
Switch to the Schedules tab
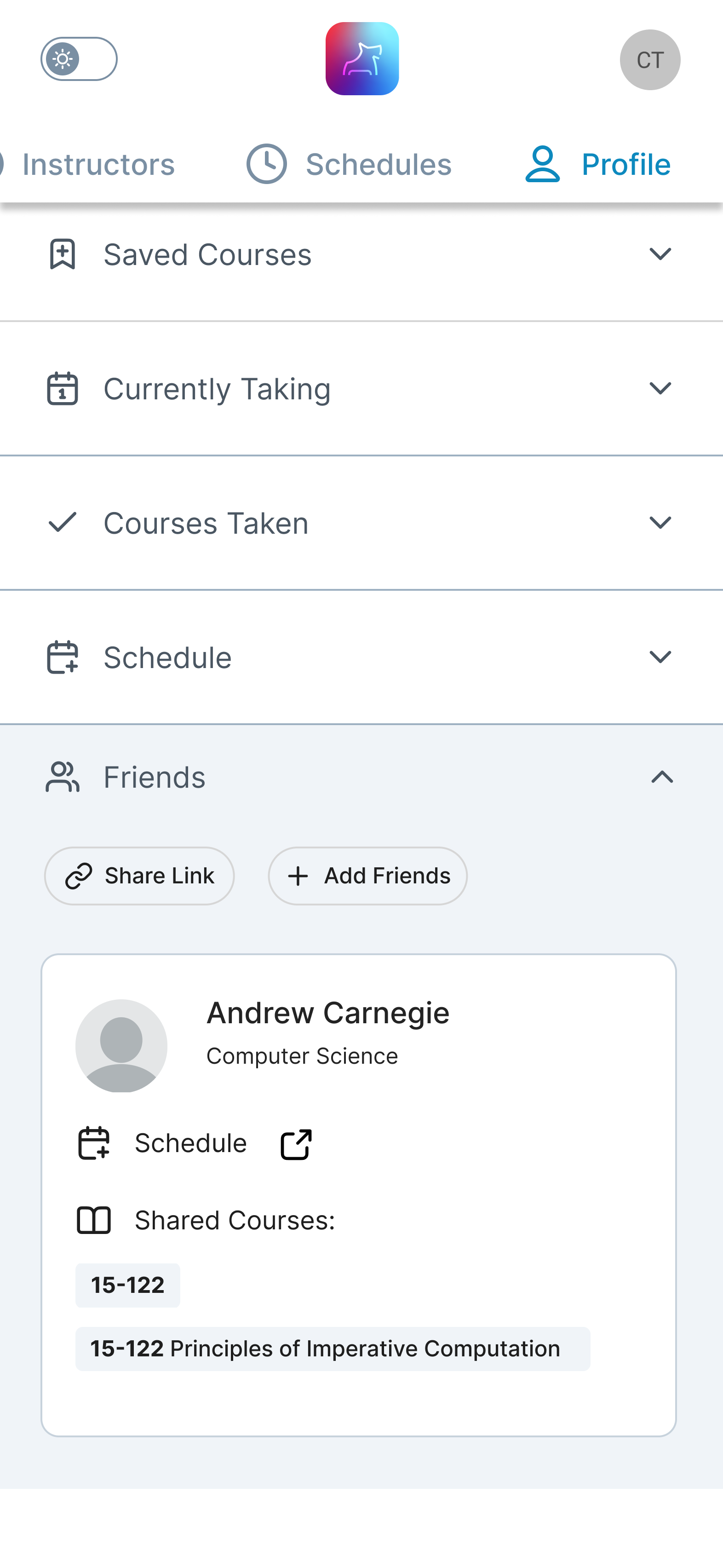pyautogui.click(x=350, y=164)
